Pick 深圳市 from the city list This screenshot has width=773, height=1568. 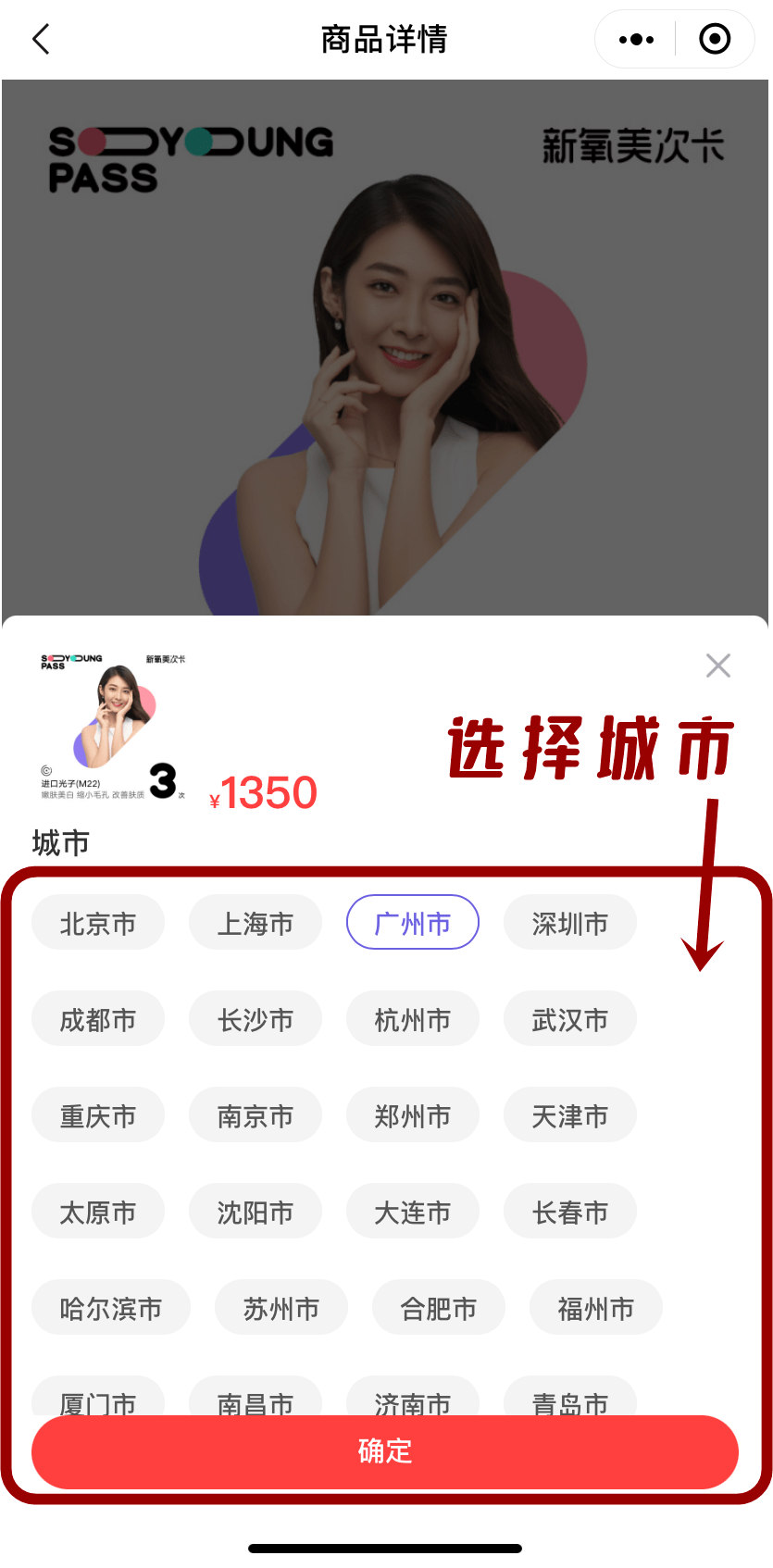coord(570,923)
